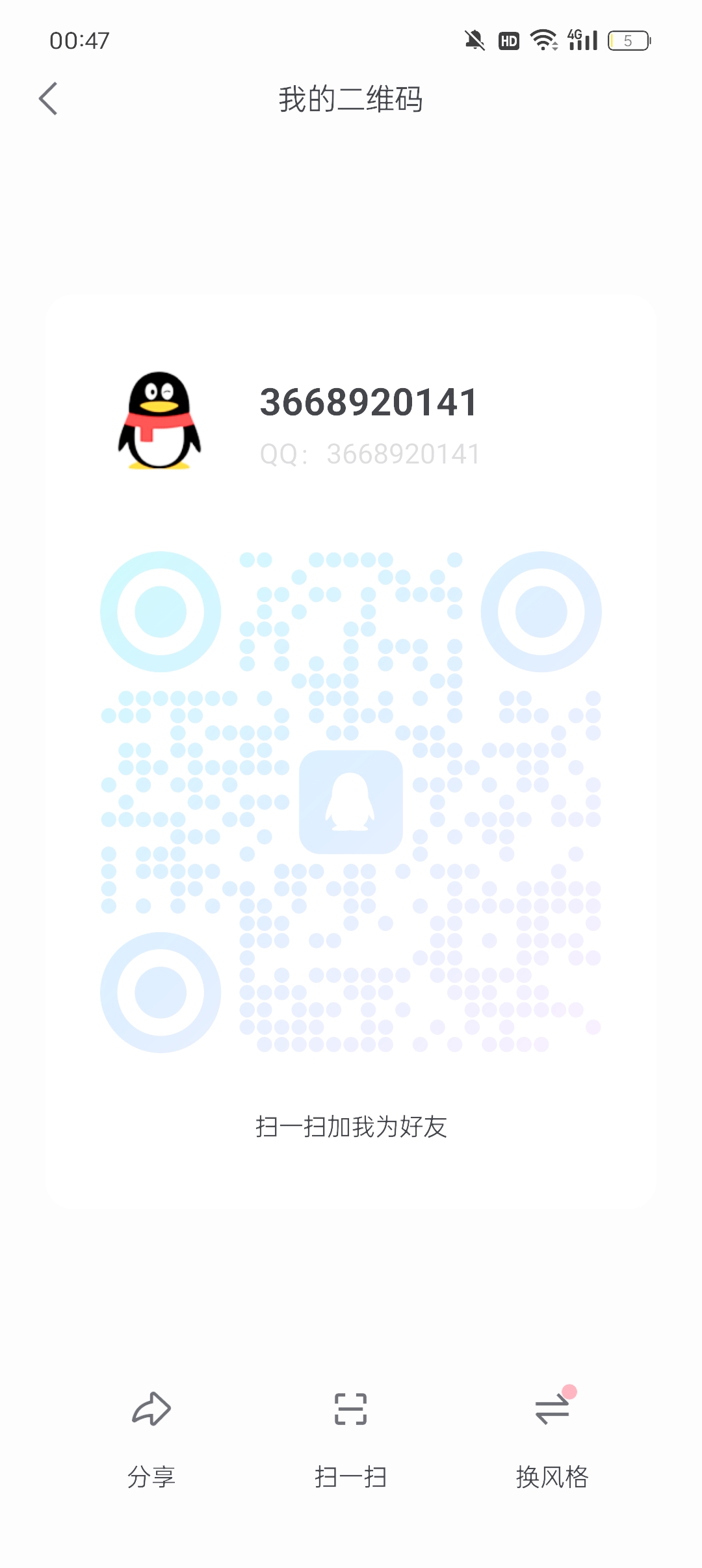Viewport: 702px width, 1568px height.
Task: Tap the battery indicator showing 5 percent
Action: coord(628,40)
